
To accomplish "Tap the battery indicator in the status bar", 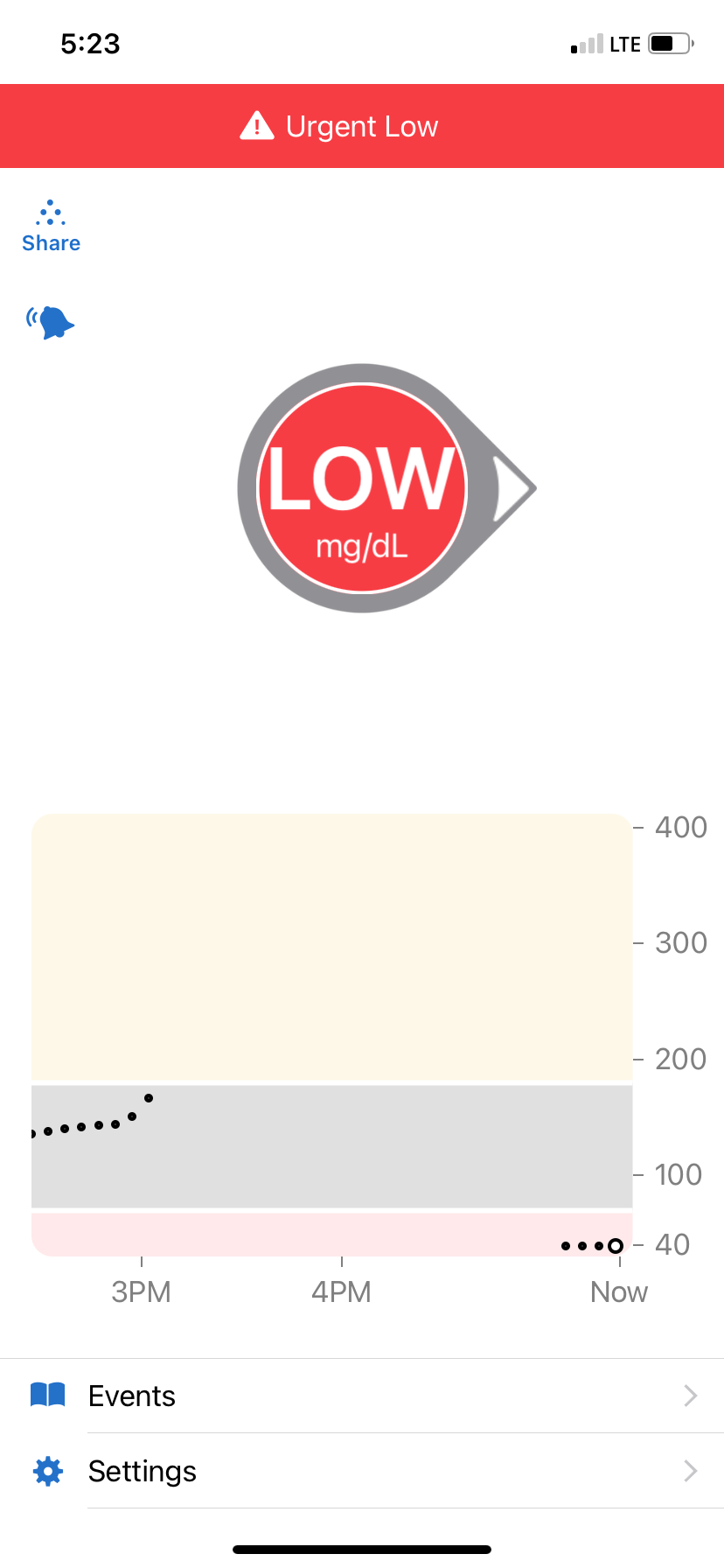I will pyautogui.click(x=666, y=43).
